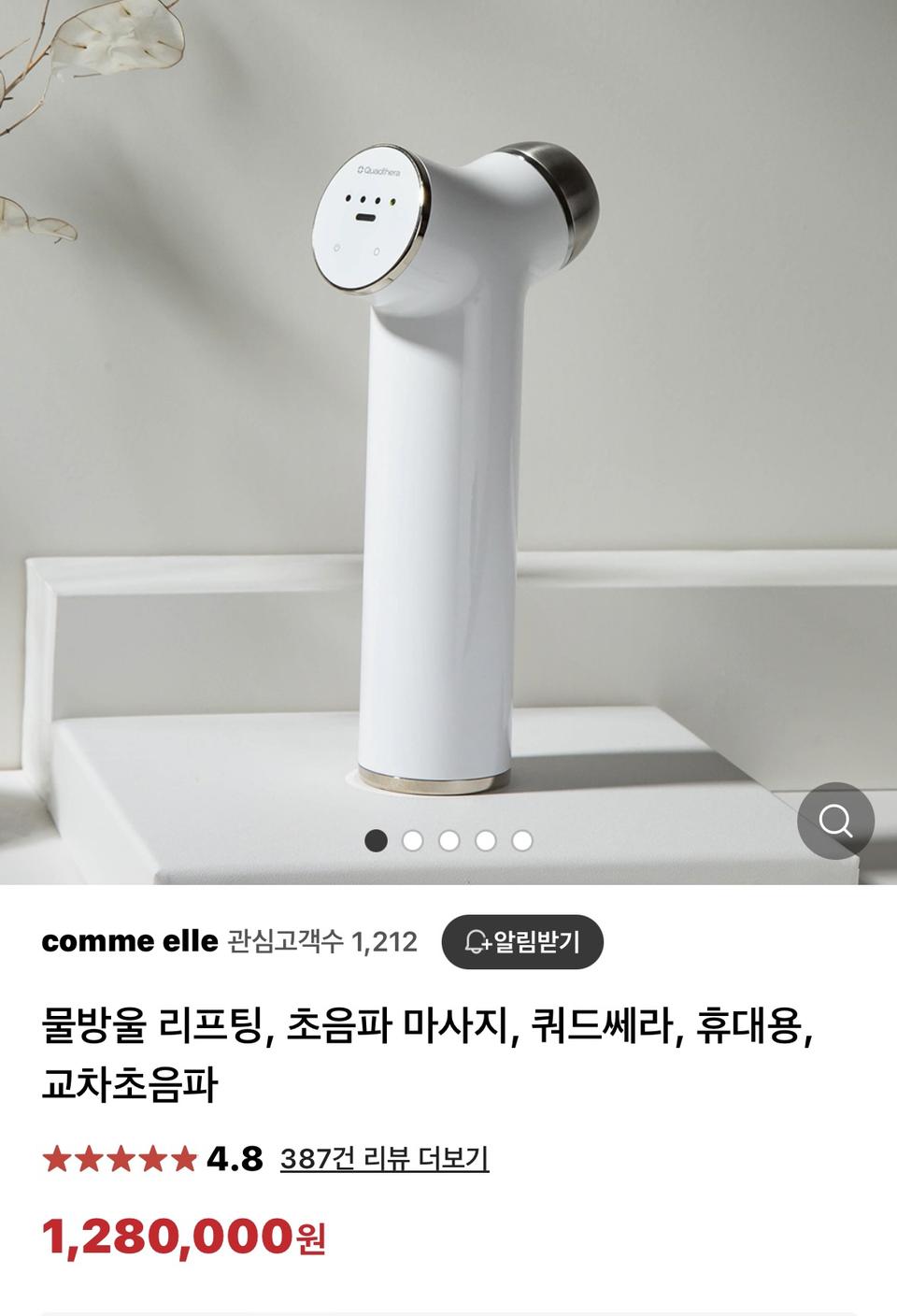Click the second carousel pagination dot

[x=411, y=840]
